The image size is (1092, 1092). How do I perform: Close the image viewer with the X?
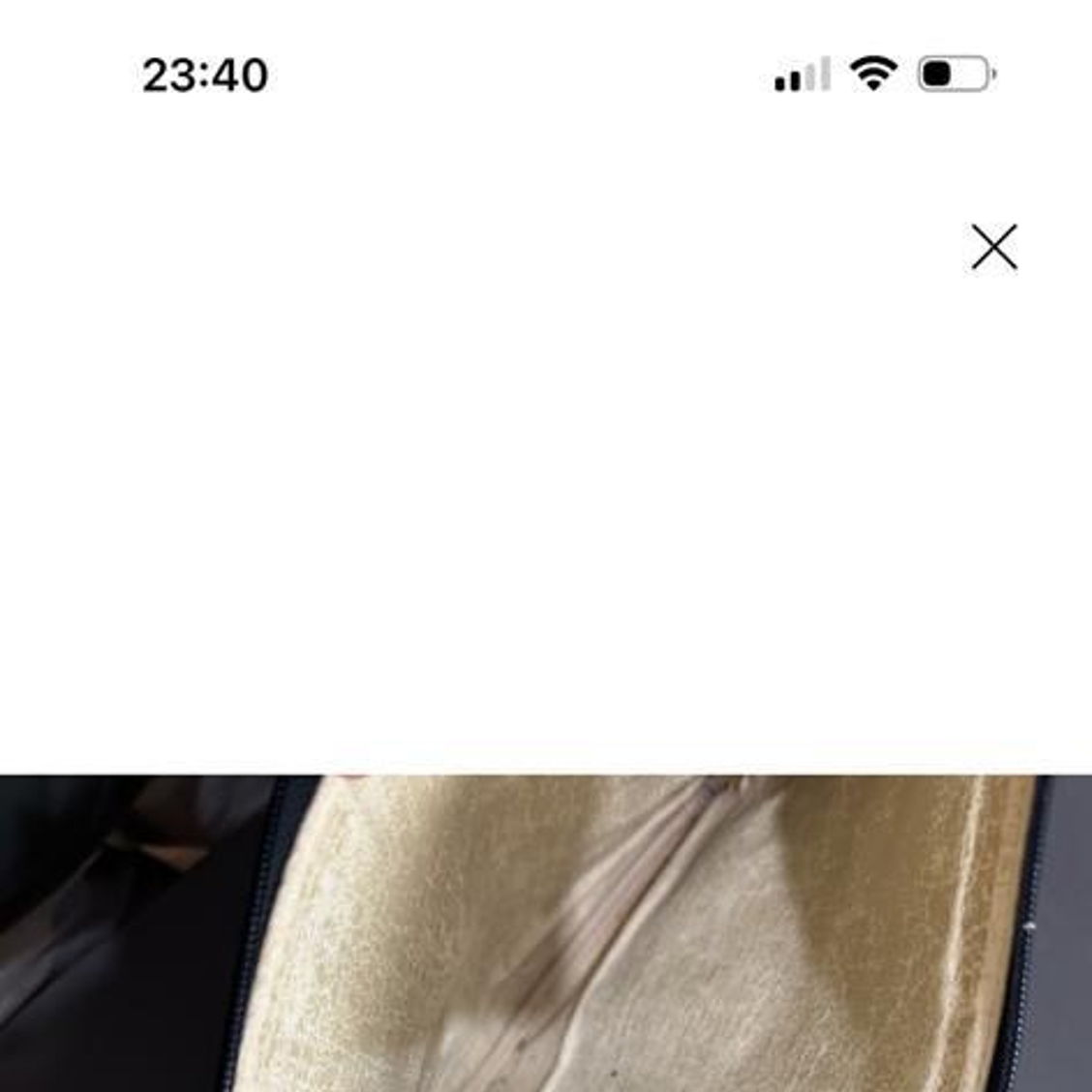tap(994, 248)
